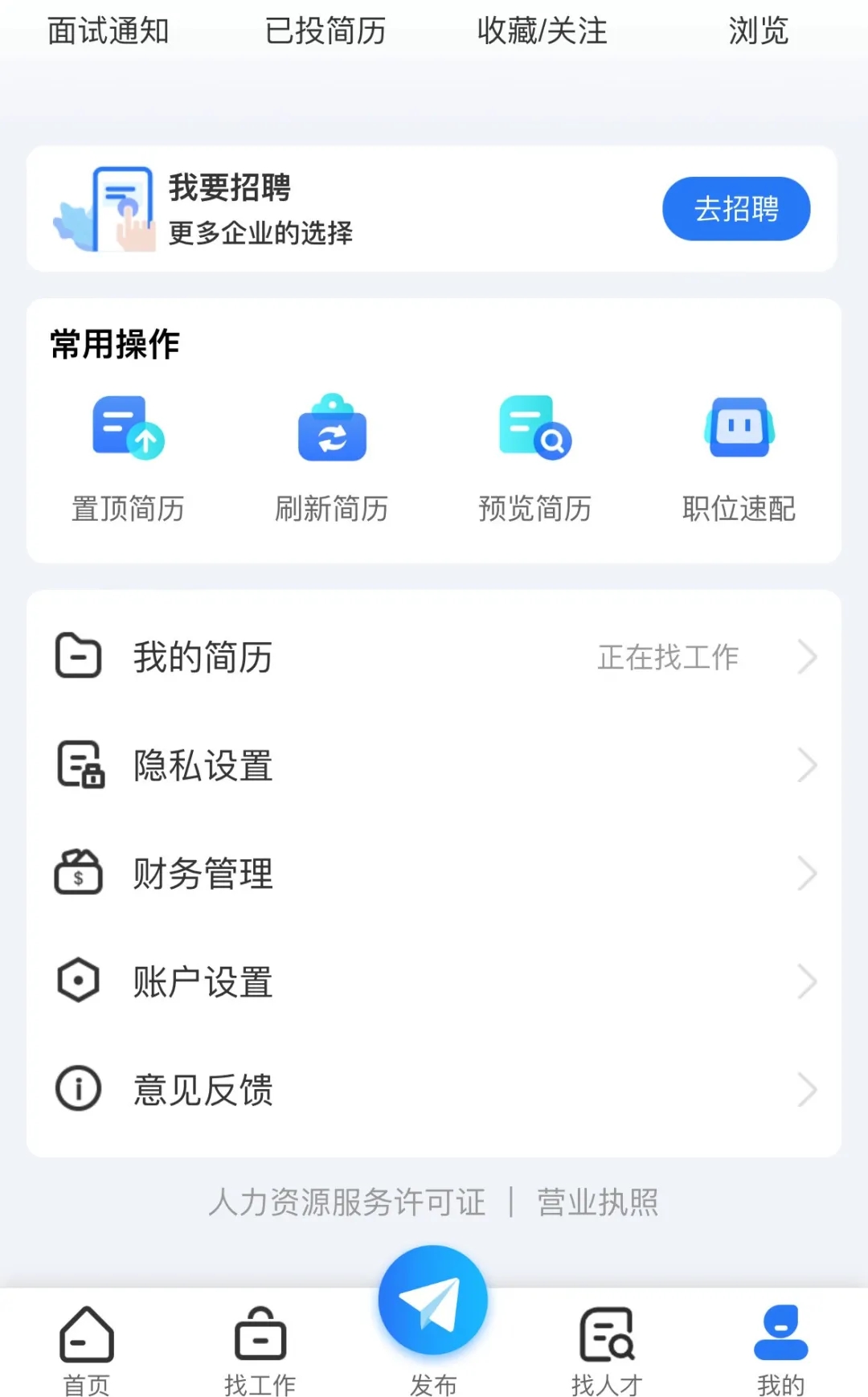This screenshot has width=868, height=1397.
Task: Expand the 财务管理 chevron
Action: [x=808, y=874]
